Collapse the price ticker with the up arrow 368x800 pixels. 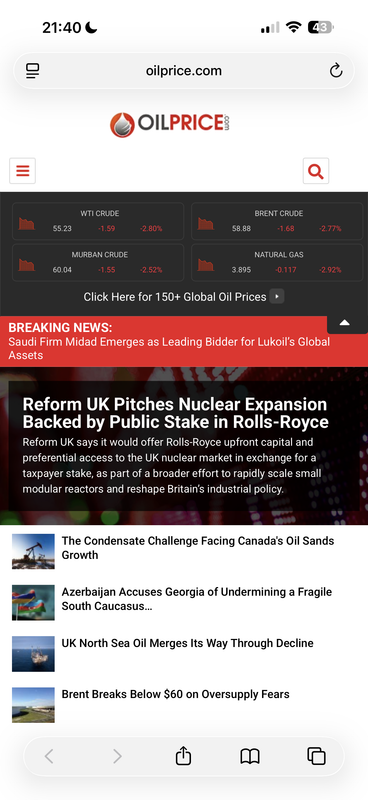pyautogui.click(x=345, y=323)
